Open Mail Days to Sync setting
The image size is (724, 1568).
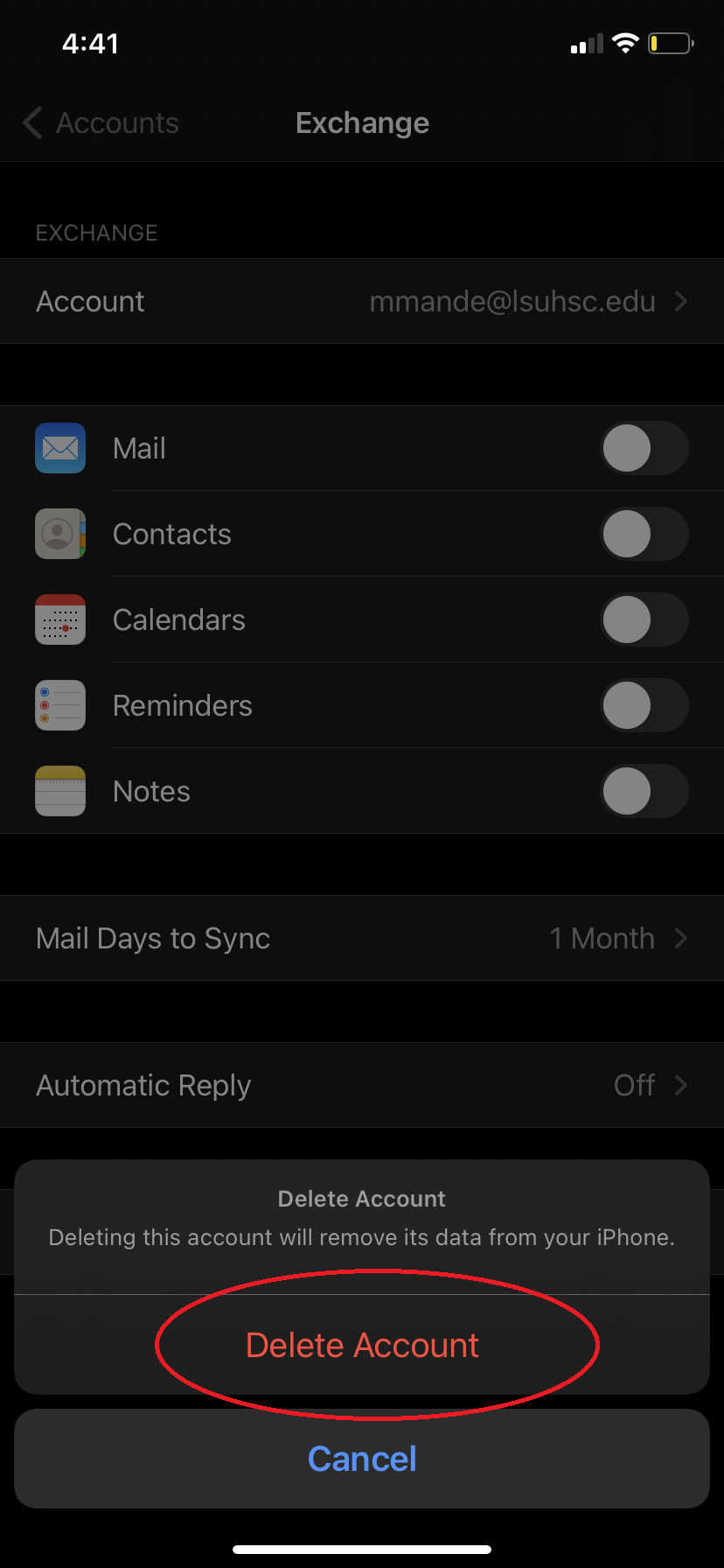[x=362, y=939]
